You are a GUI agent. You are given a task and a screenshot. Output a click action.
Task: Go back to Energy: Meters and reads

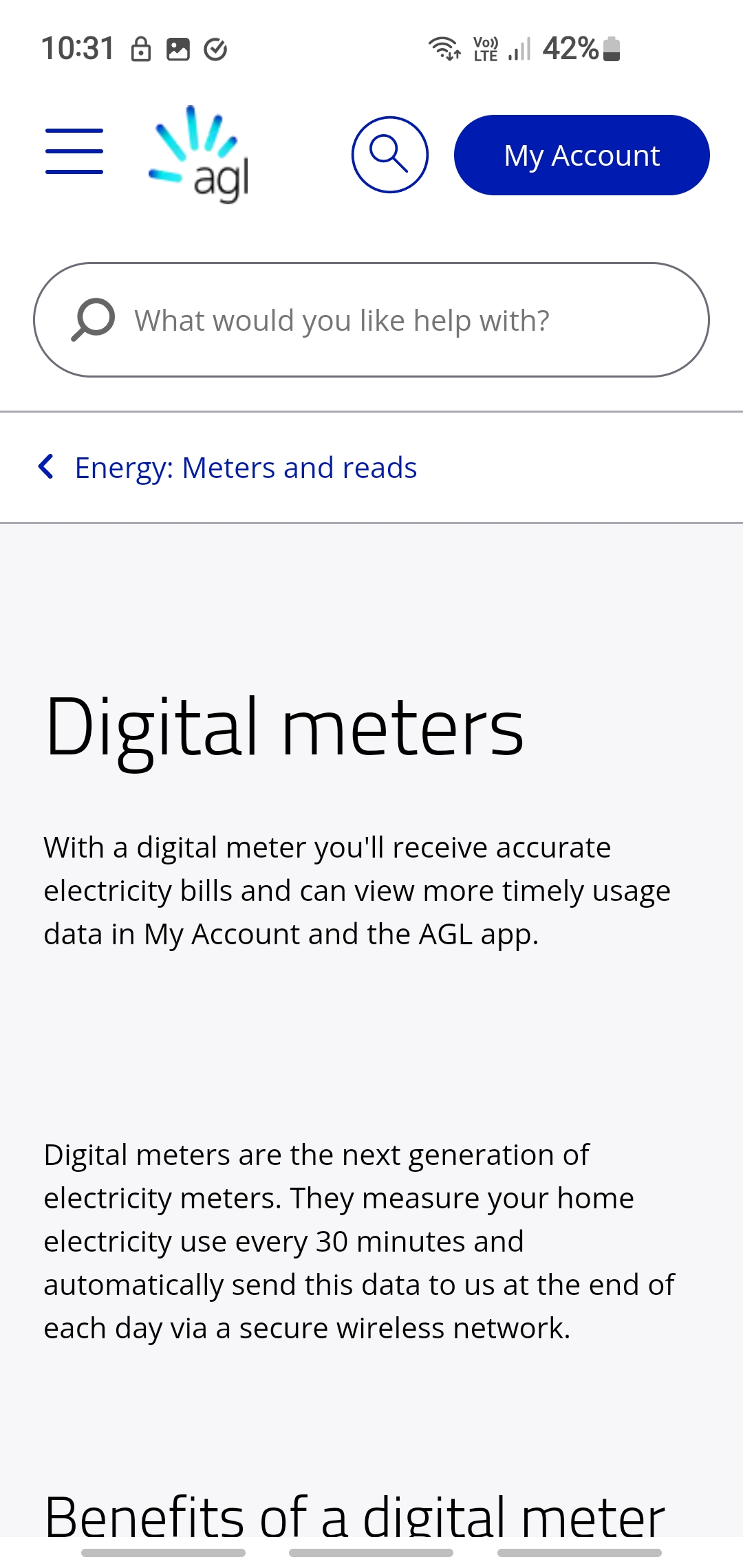tap(245, 468)
